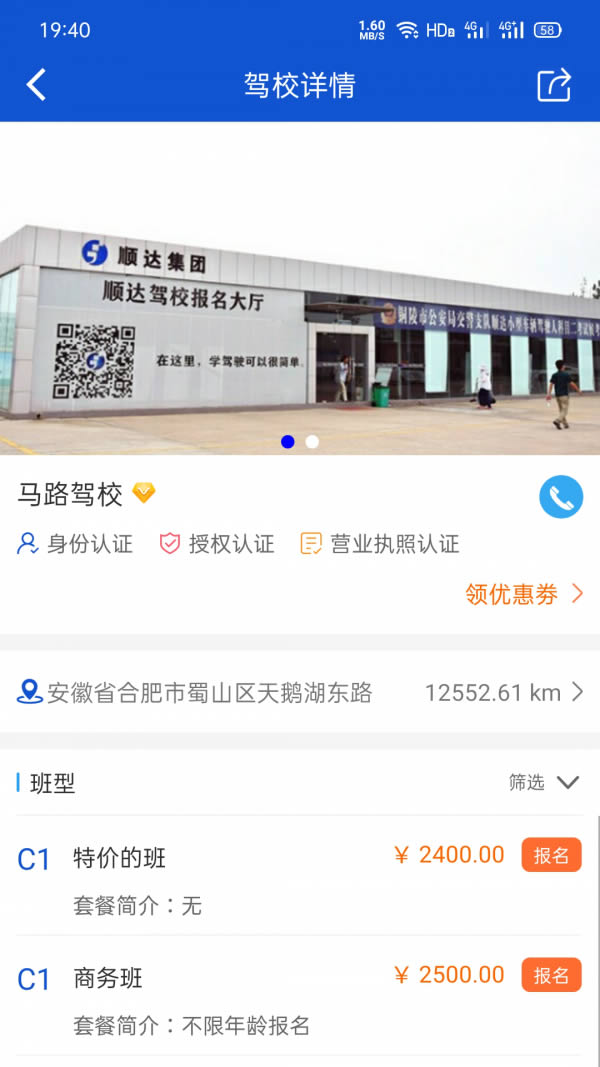The image size is (600, 1067).
Task: Sign up for the 特价的班 class
Action: click(x=552, y=855)
